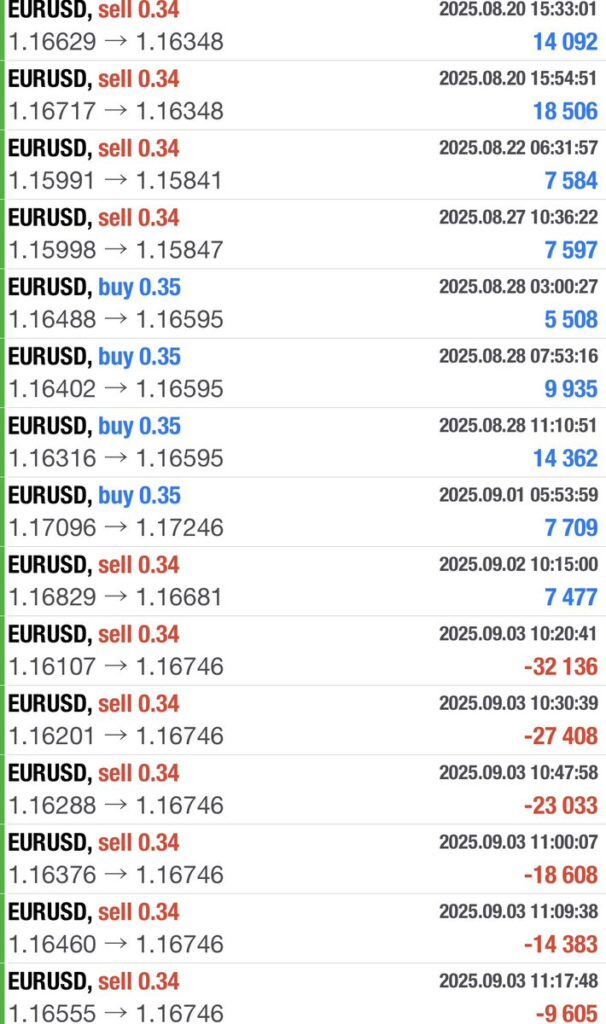Open the trade with loss -14 383
The image size is (606, 1024).
click(x=303, y=928)
